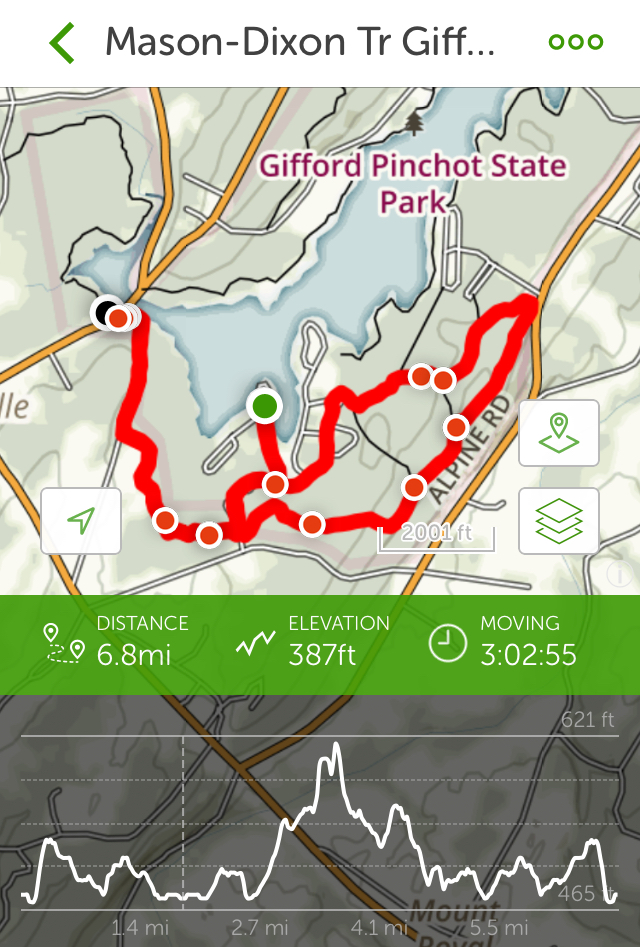This screenshot has width=640, height=947.
Task: Go back using the green arrow
Action: click(x=62, y=43)
